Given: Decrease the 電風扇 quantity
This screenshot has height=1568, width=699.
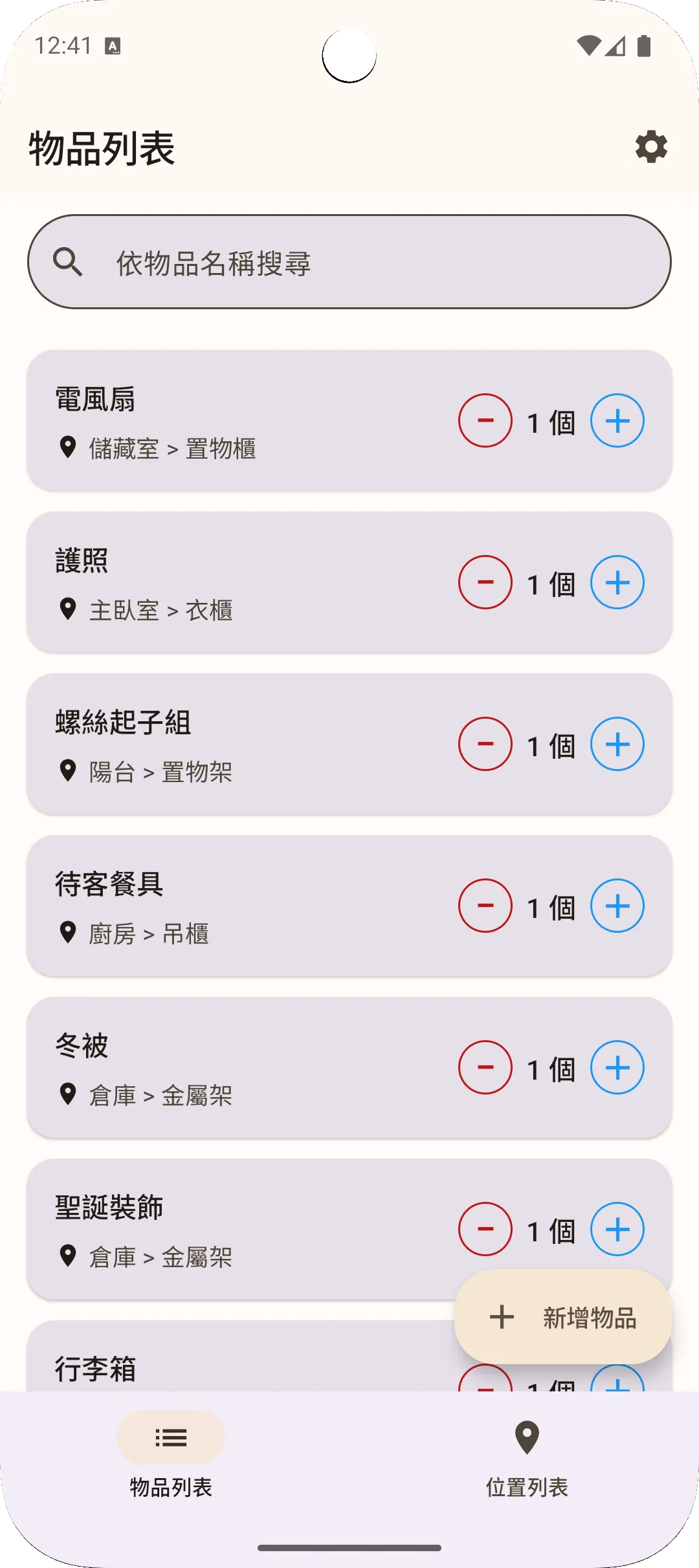Looking at the screenshot, I should pyautogui.click(x=485, y=421).
